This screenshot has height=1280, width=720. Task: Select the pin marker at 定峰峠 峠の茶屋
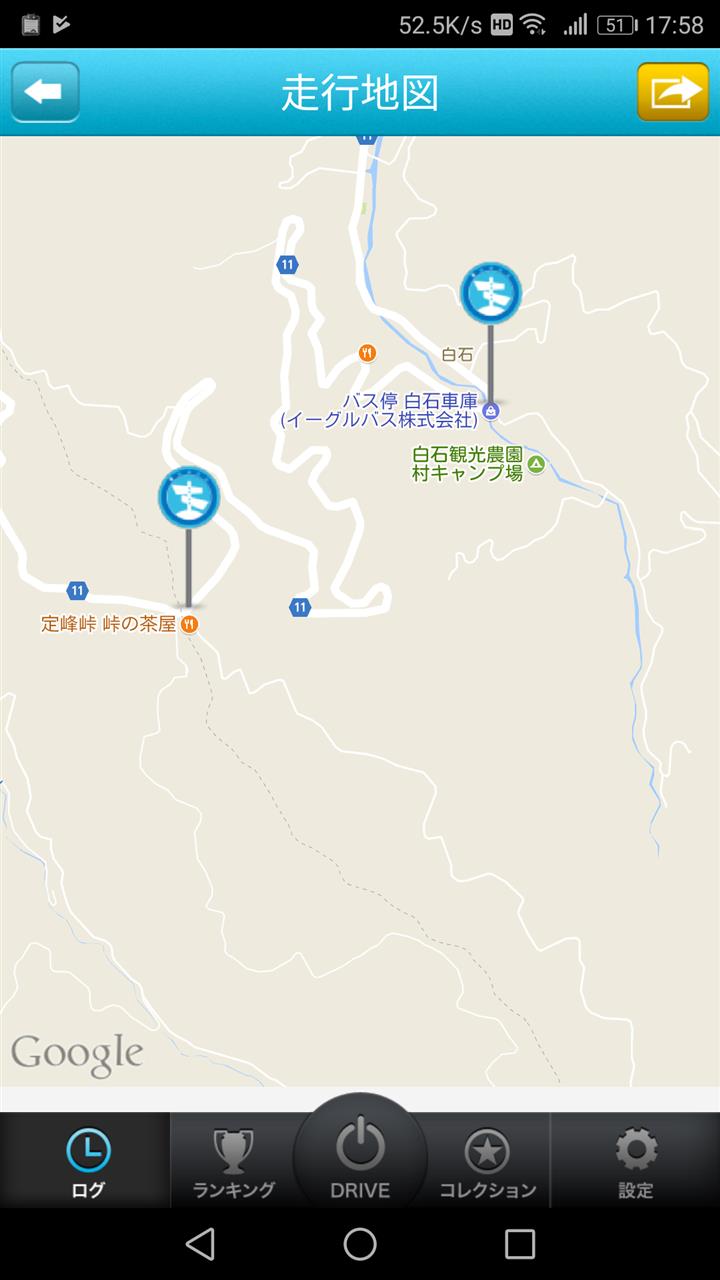point(189,497)
